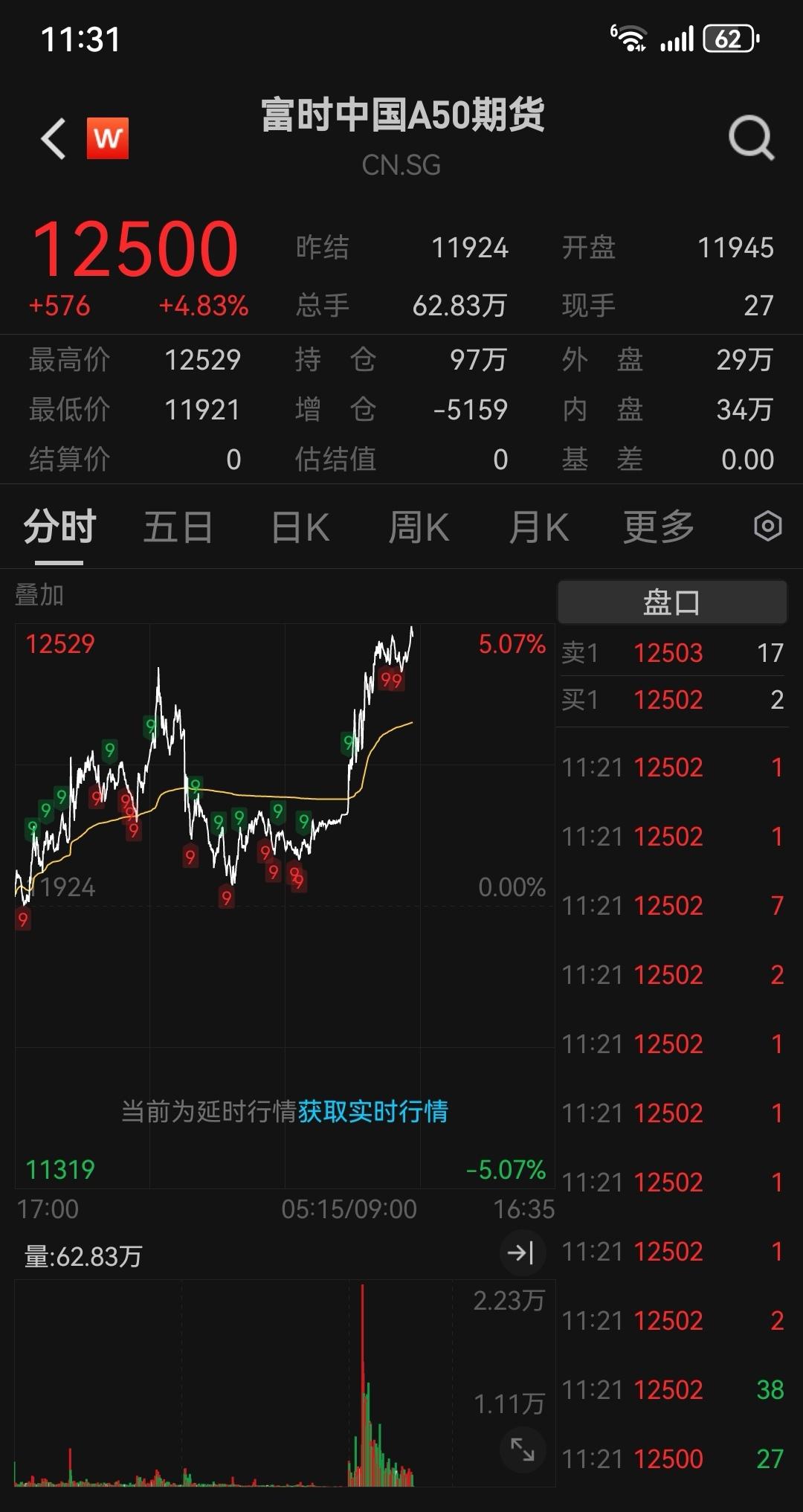Tap the 盘口 order book button
This screenshot has width=803, height=1512.
671,602
